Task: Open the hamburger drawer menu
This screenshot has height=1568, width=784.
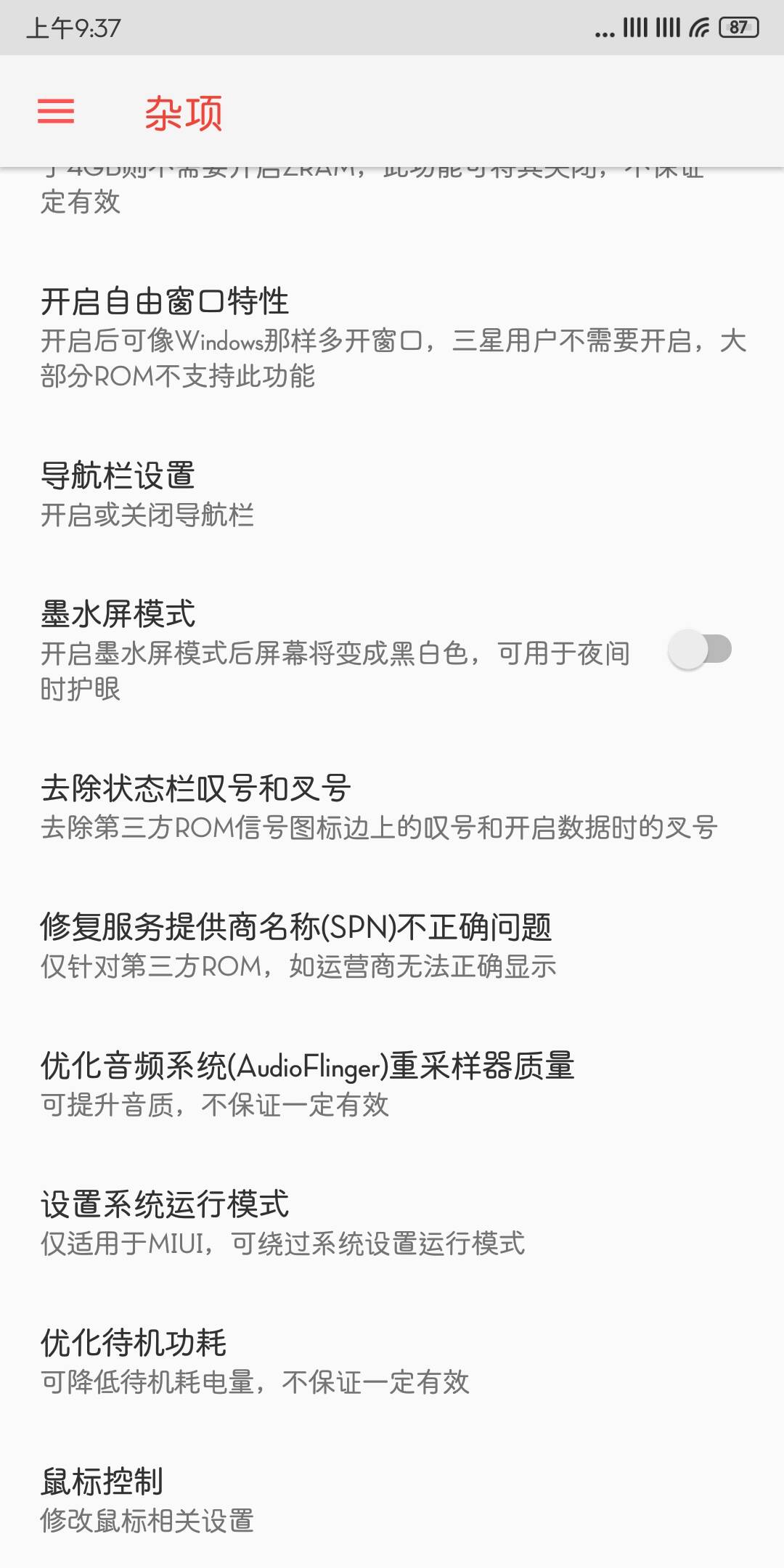Action: [56, 112]
